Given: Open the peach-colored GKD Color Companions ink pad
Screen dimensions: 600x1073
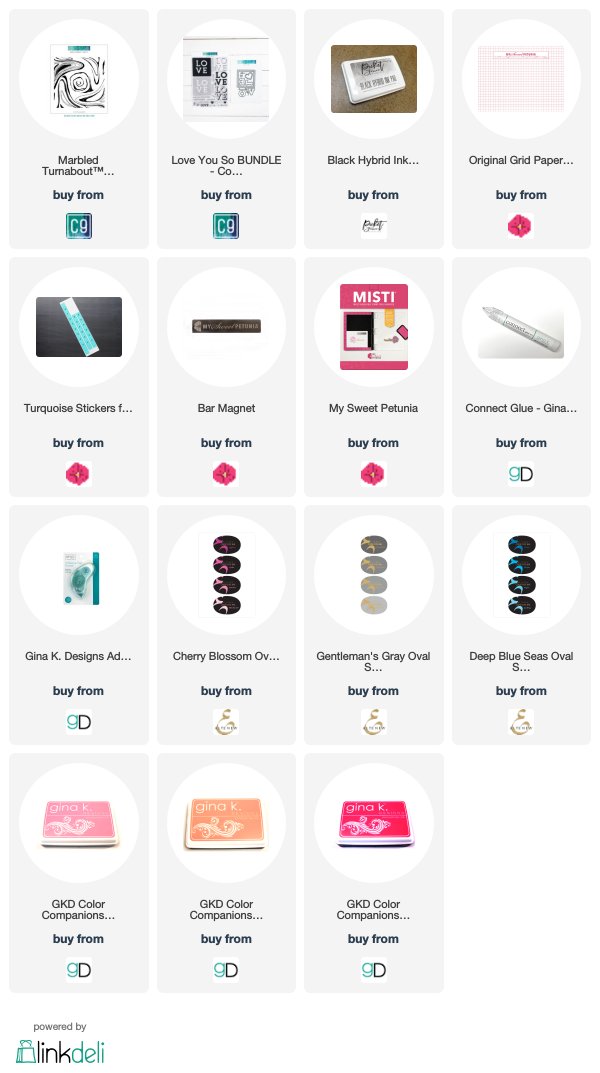Looking at the screenshot, I should pos(226,873).
